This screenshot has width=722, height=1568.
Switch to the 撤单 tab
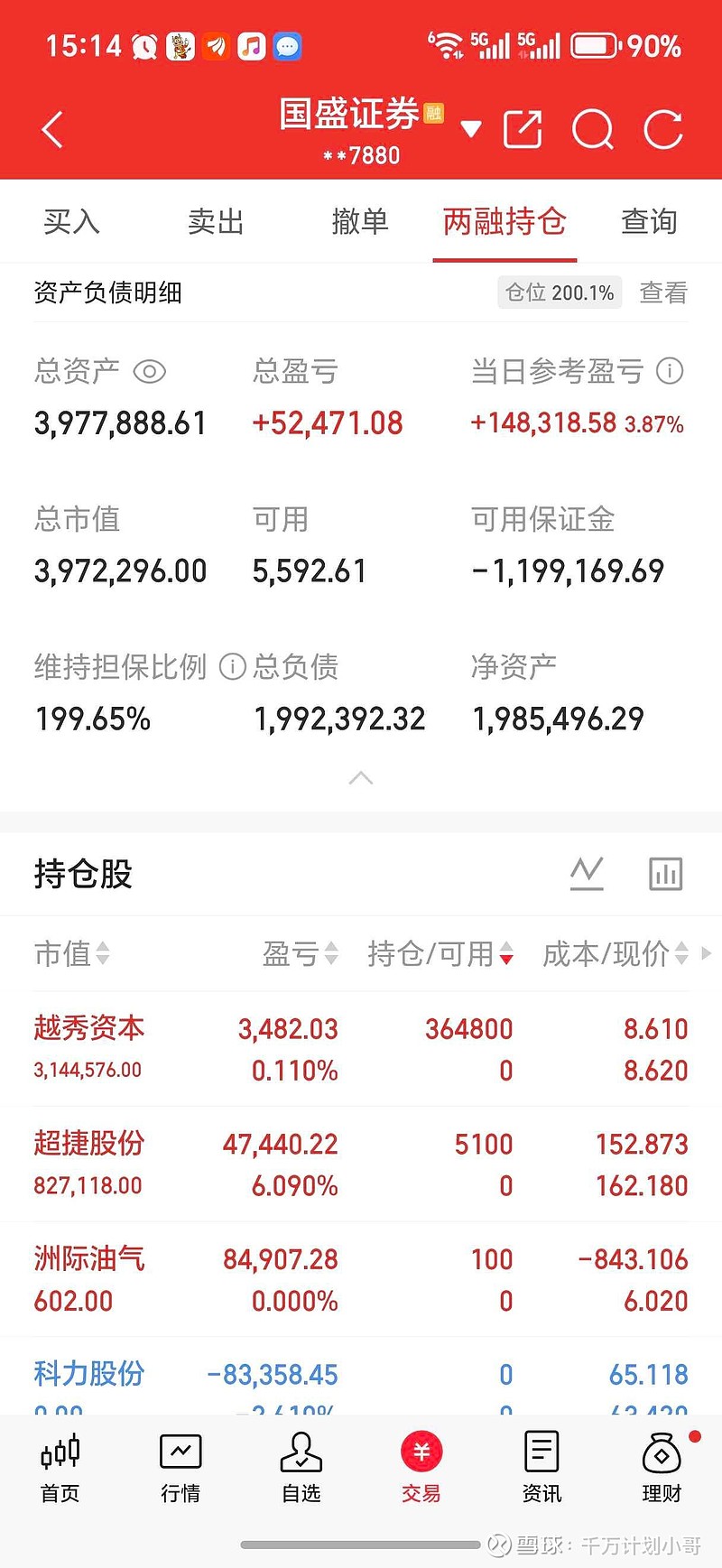[x=360, y=221]
